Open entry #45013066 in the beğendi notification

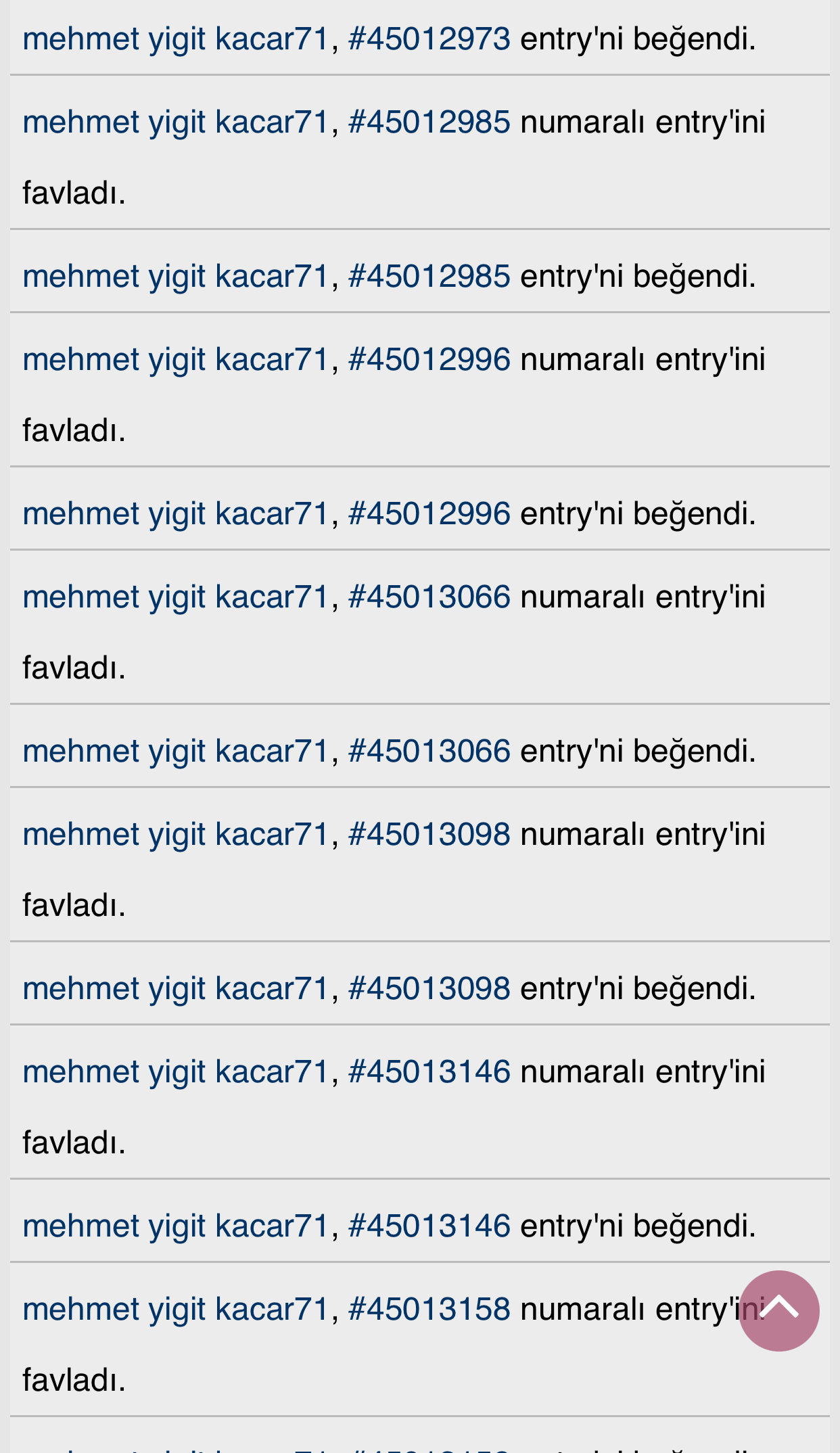click(429, 752)
